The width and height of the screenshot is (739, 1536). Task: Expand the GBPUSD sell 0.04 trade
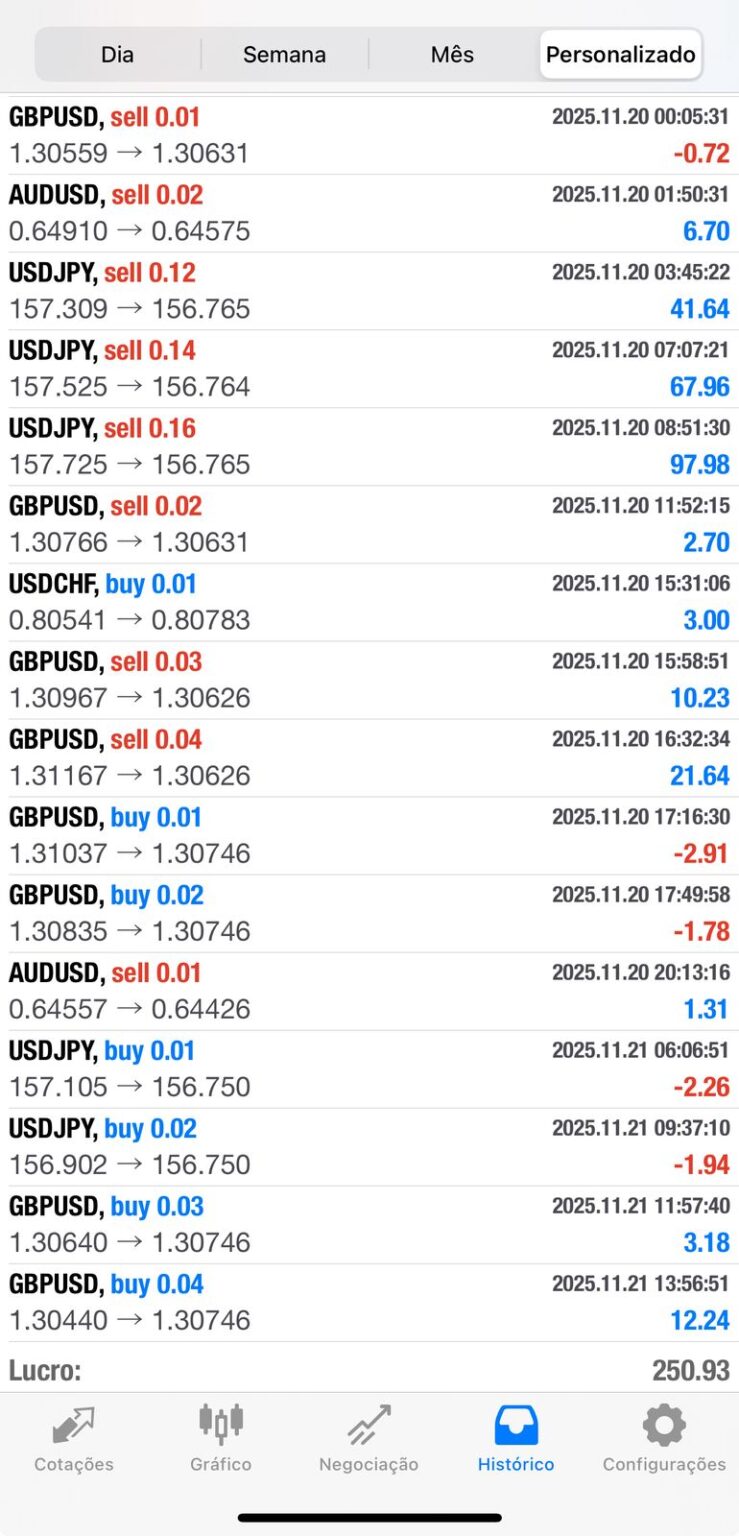(x=369, y=758)
